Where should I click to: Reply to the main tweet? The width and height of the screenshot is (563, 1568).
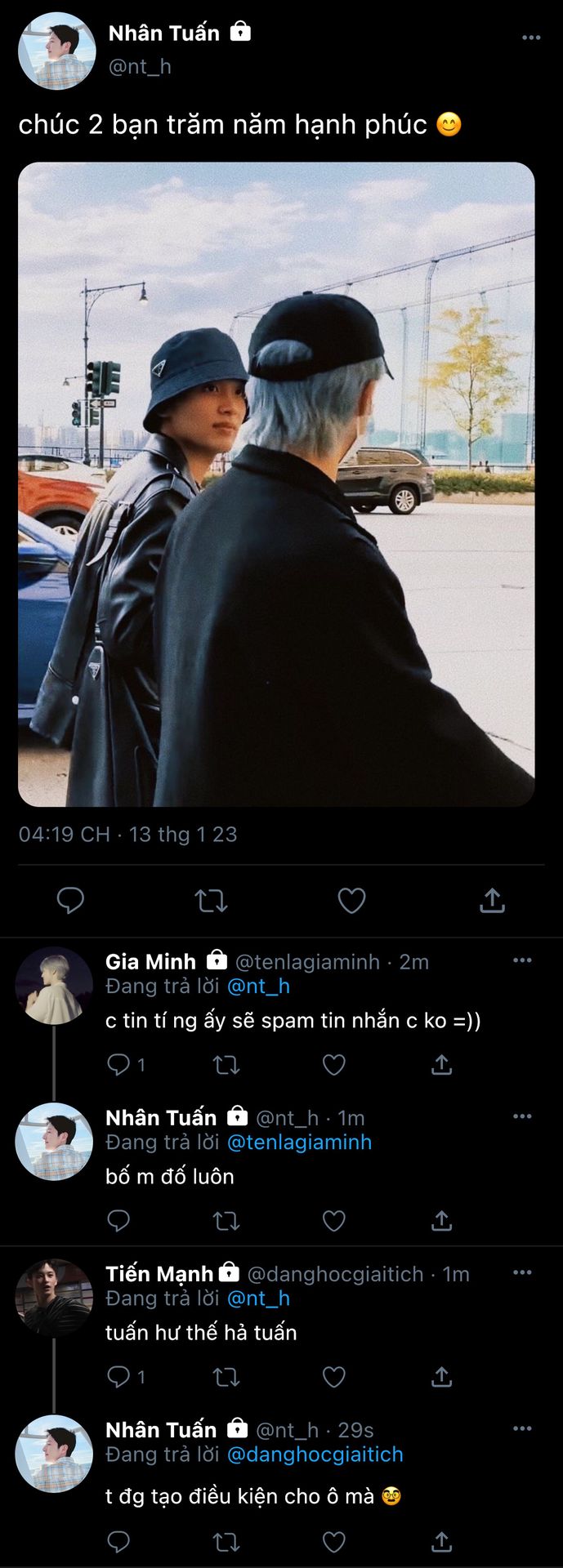point(70,900)
